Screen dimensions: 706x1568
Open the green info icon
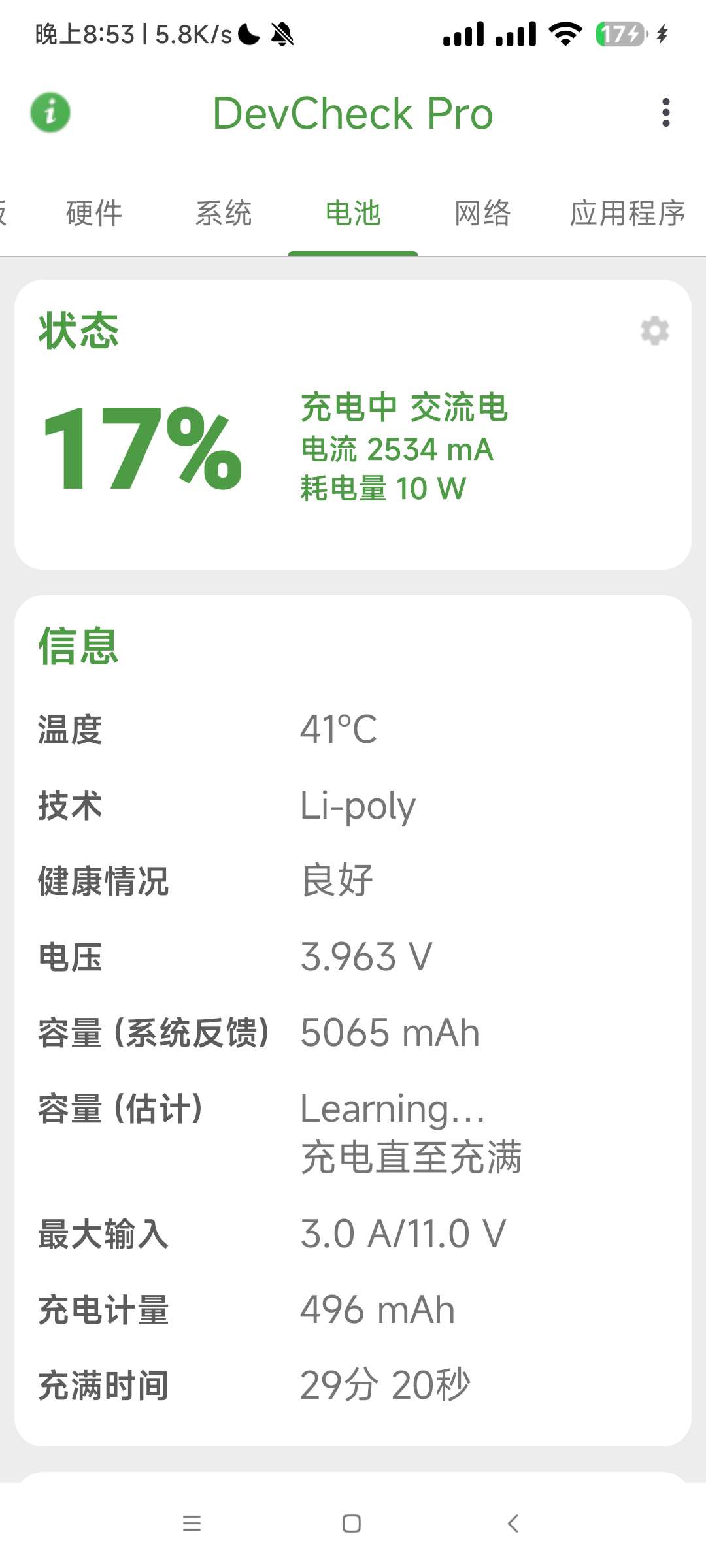click(50, 112)
